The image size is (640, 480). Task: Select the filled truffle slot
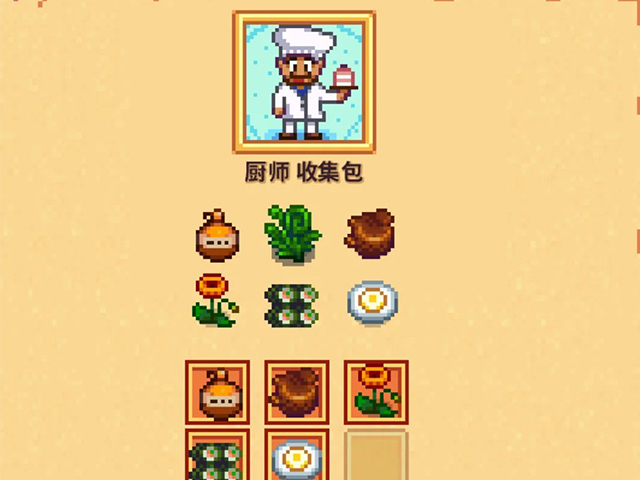(297, 393)
